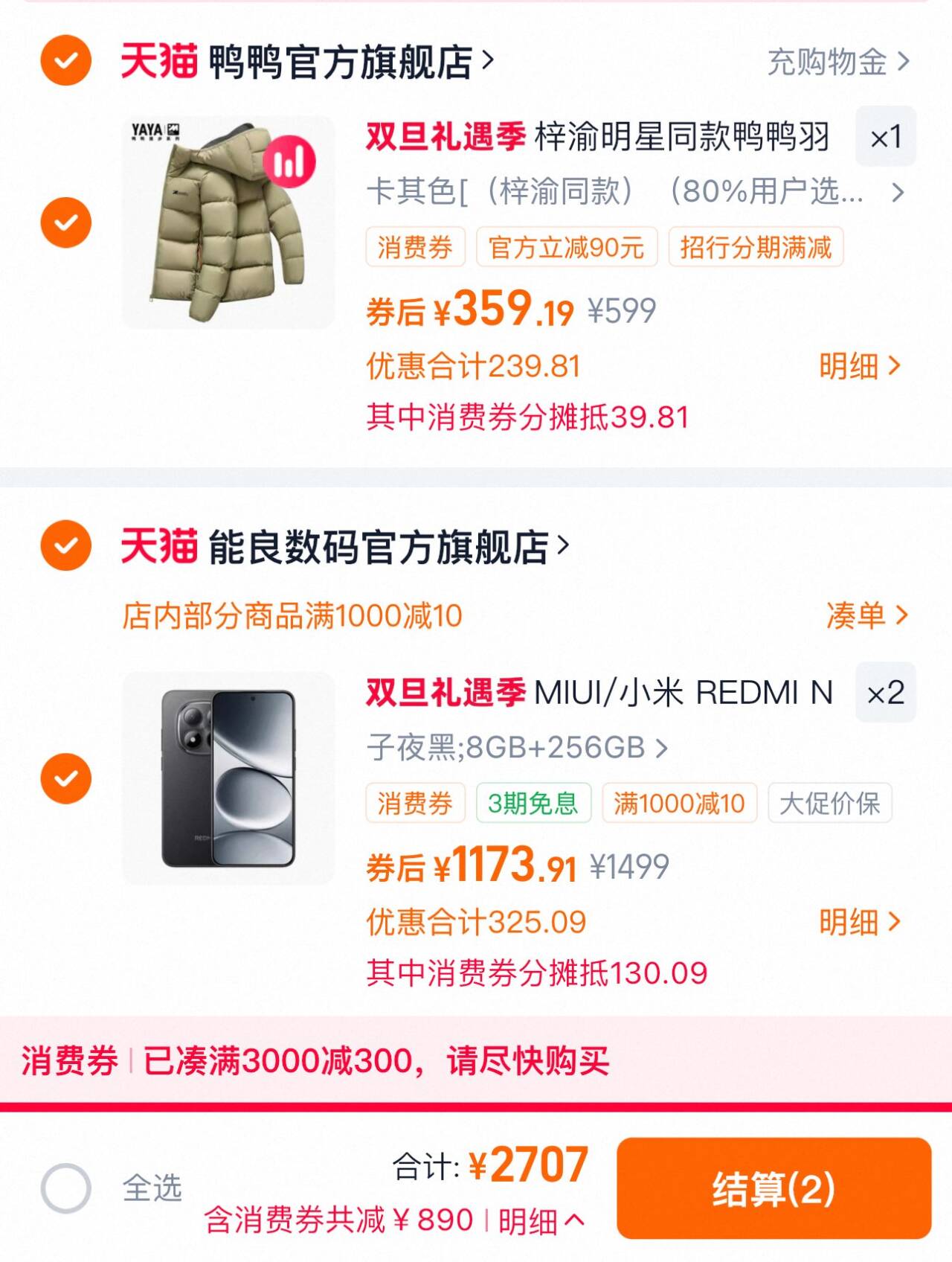Change the 卡其色 jacket variant option

click(x=632, y=192)
